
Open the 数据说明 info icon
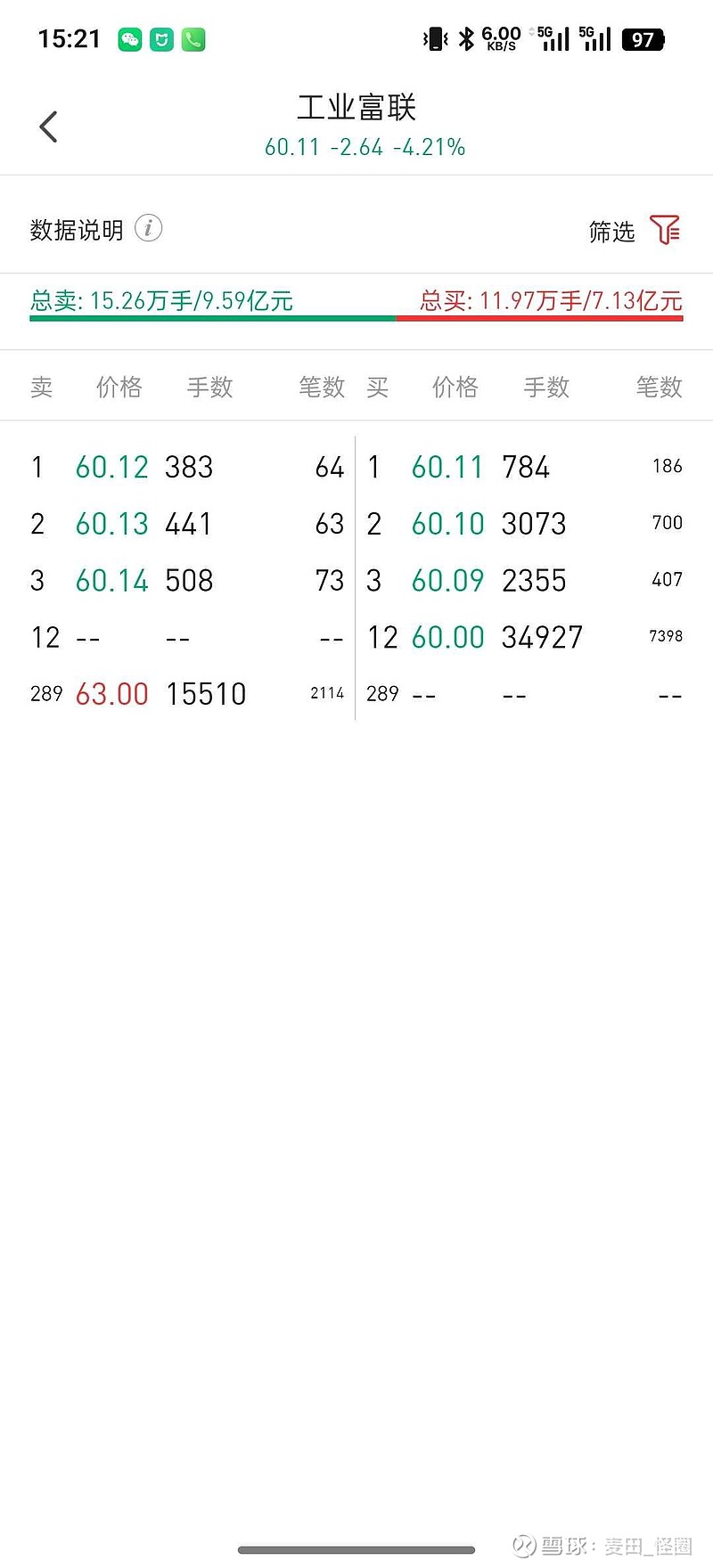click(148, 229)
